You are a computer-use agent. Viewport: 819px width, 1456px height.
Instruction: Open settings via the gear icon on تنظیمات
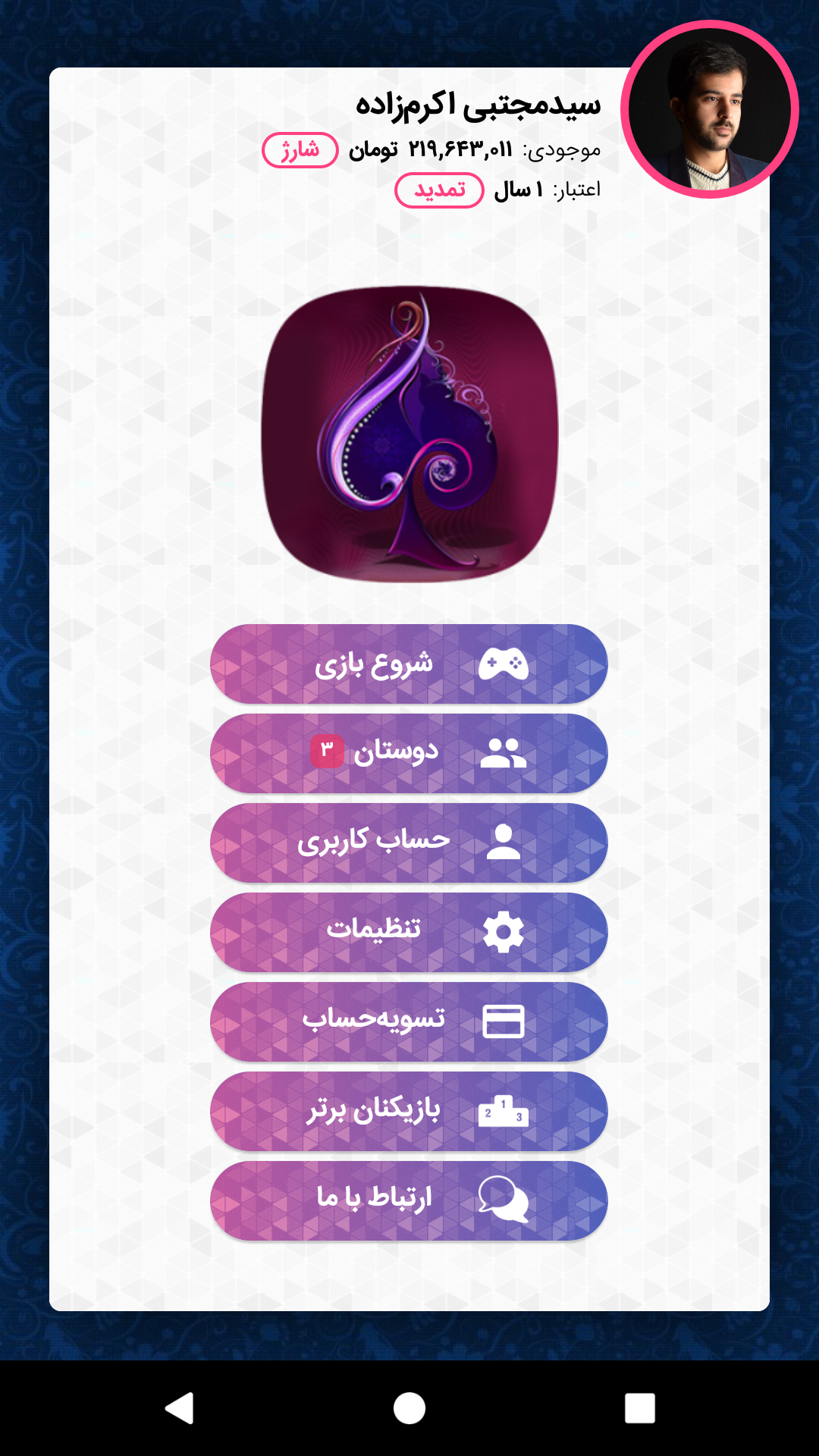click(504, 933)
